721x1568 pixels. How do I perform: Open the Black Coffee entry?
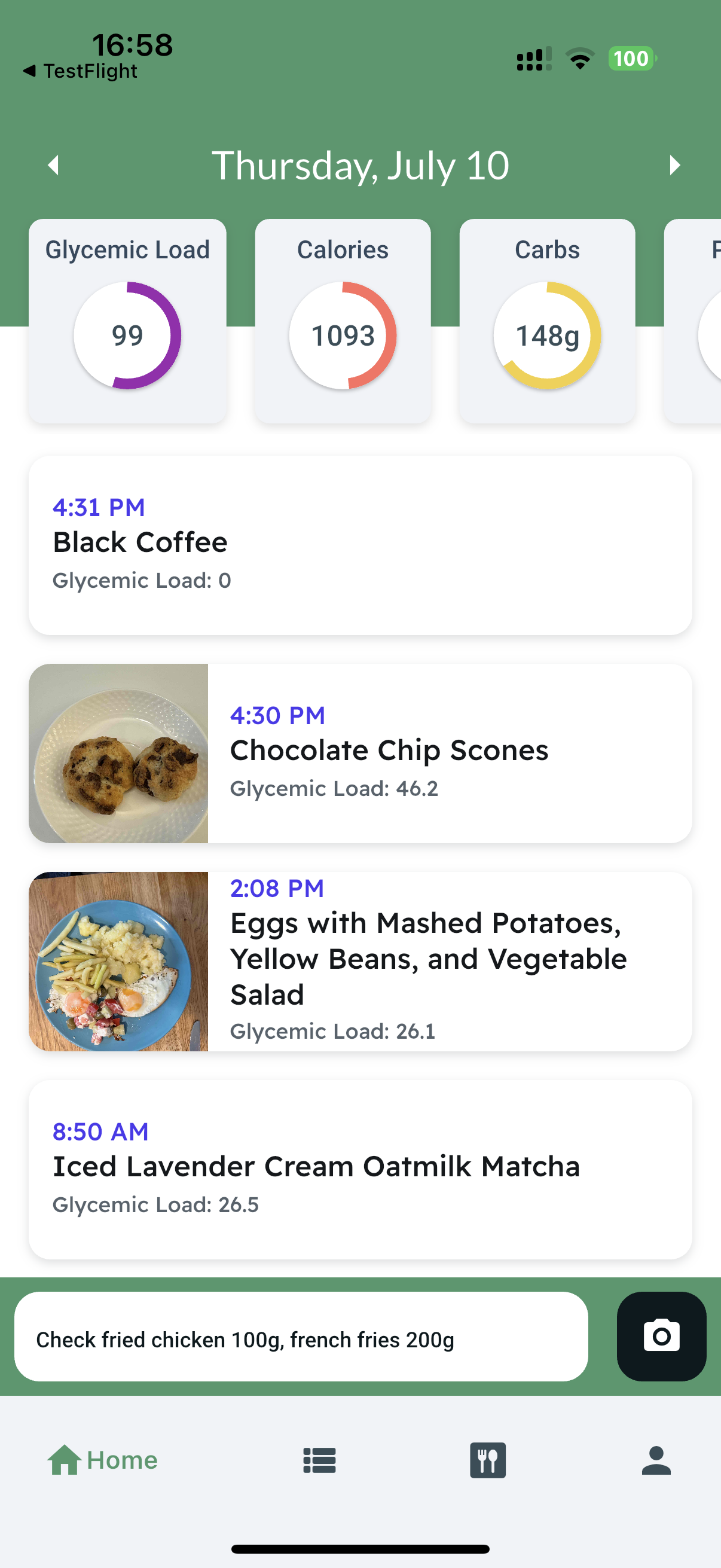click(x=359, y=545)
